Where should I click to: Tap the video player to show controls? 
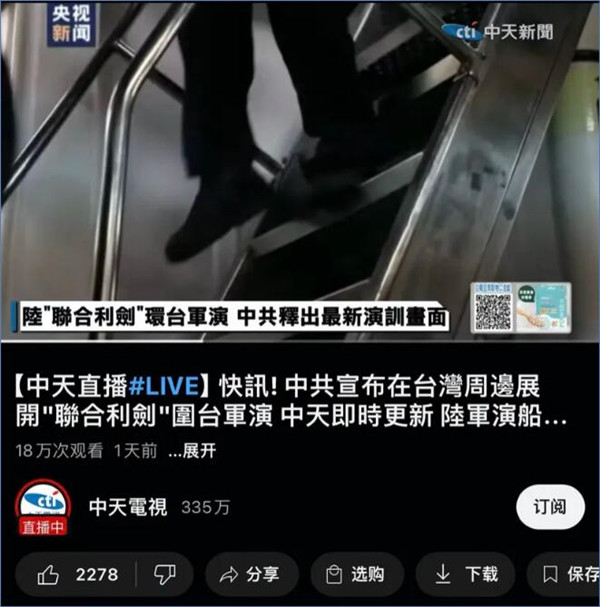[x=300, y=170]
